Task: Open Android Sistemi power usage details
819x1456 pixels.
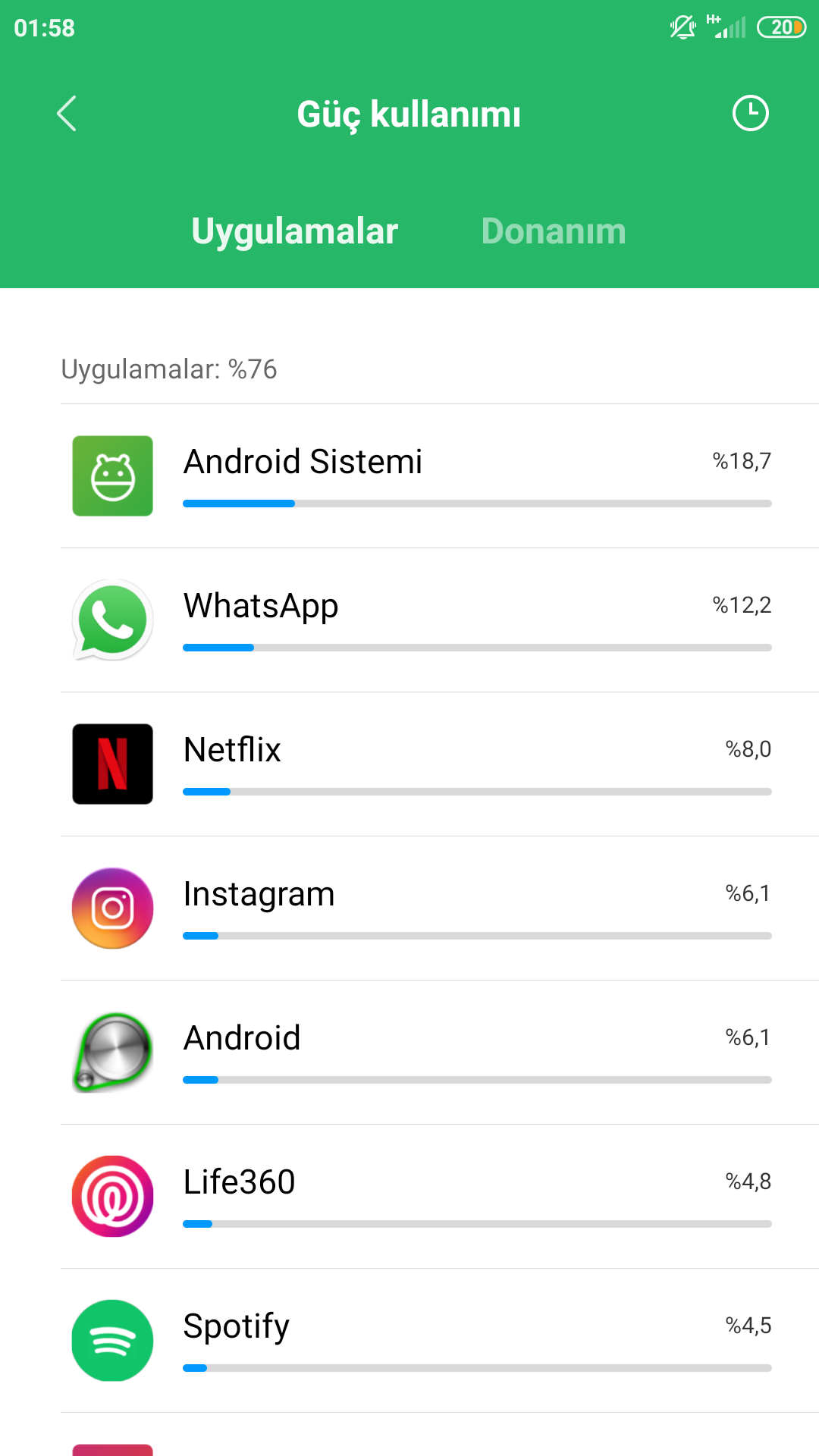Action: 440,476
